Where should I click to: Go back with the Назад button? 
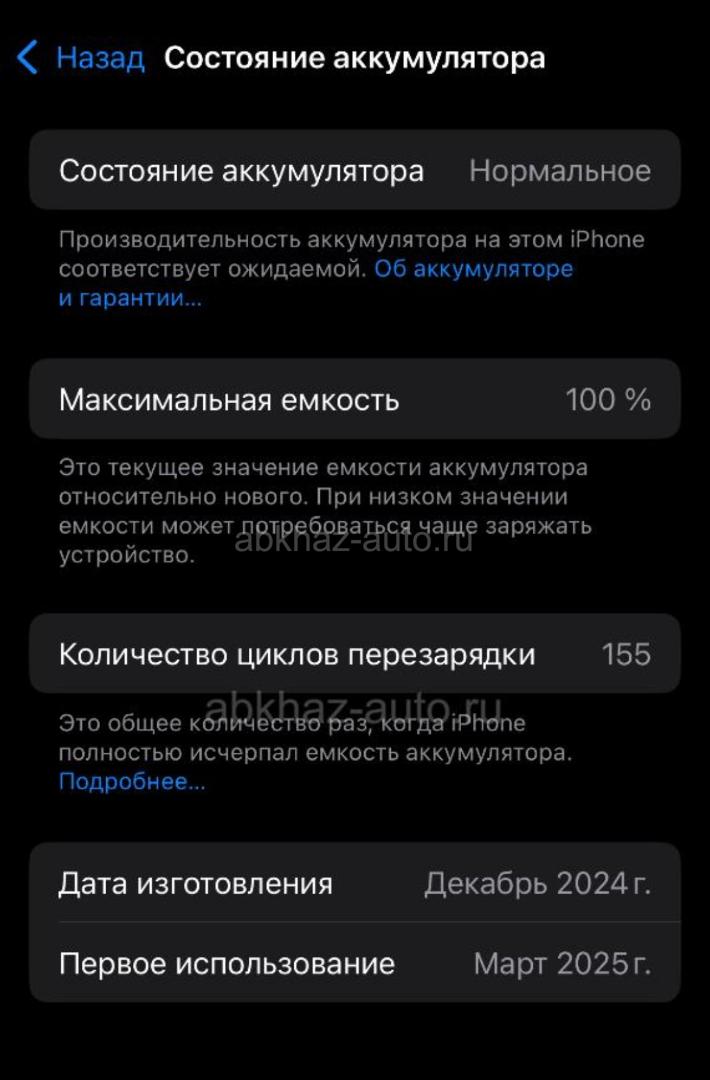coord(82,58)
